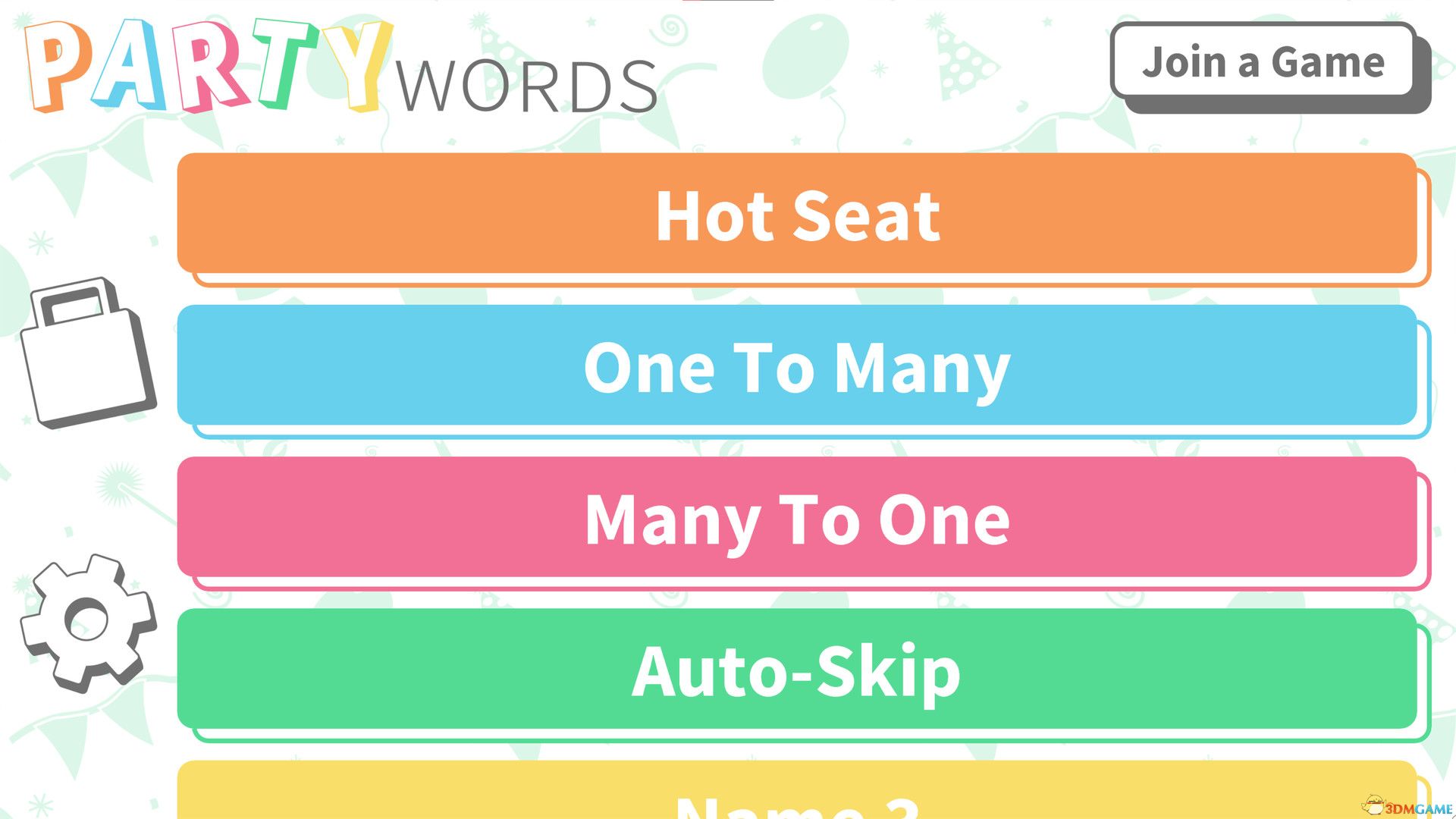The width and height of the screenshot is (1456, 819).
Task: Choose the Many To One mode
Action: [x=797, y=518]
